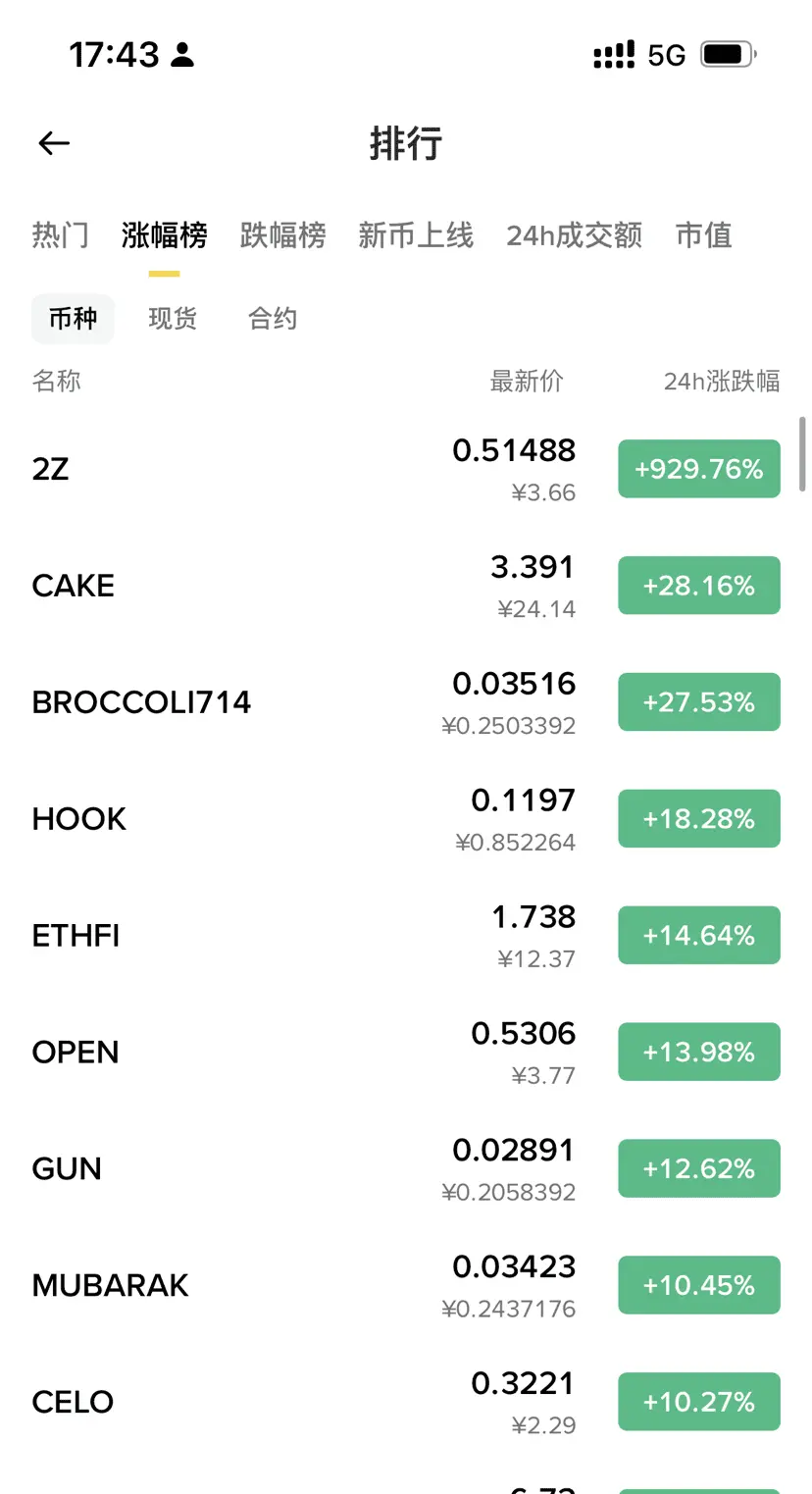Screen dimensions: 812x1494
Task: Switch to the 跌幅榜 tab
Action: point(282,235)
